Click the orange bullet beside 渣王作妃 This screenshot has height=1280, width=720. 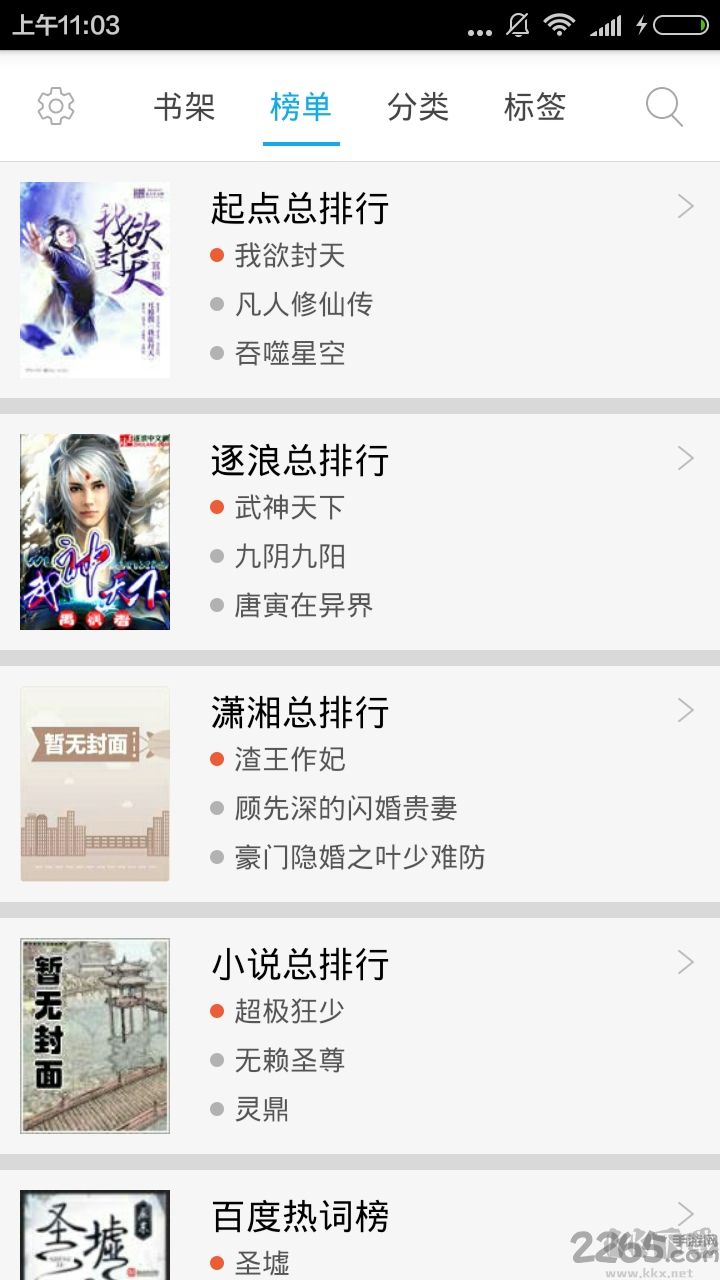218,760
